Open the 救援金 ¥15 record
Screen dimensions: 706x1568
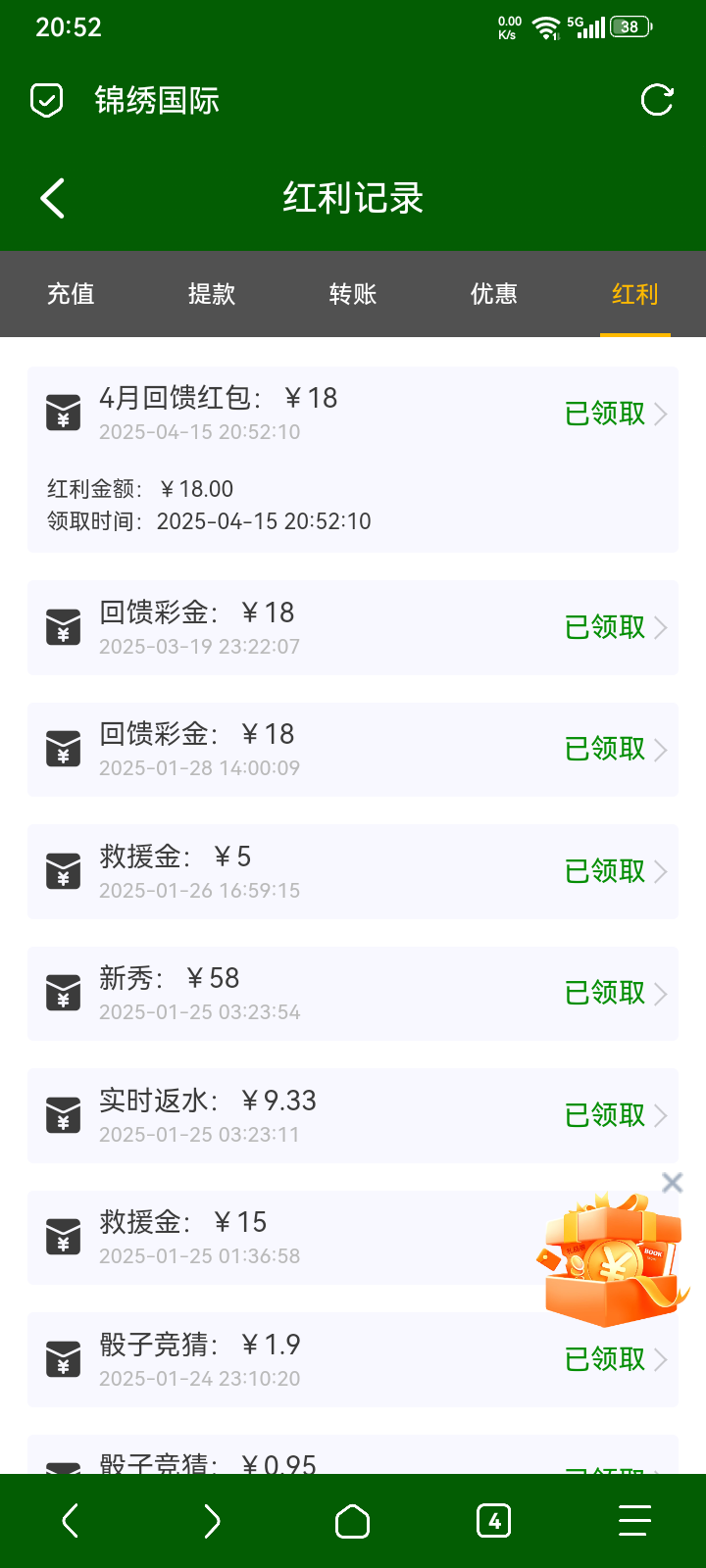click(x=284, y=1238)
